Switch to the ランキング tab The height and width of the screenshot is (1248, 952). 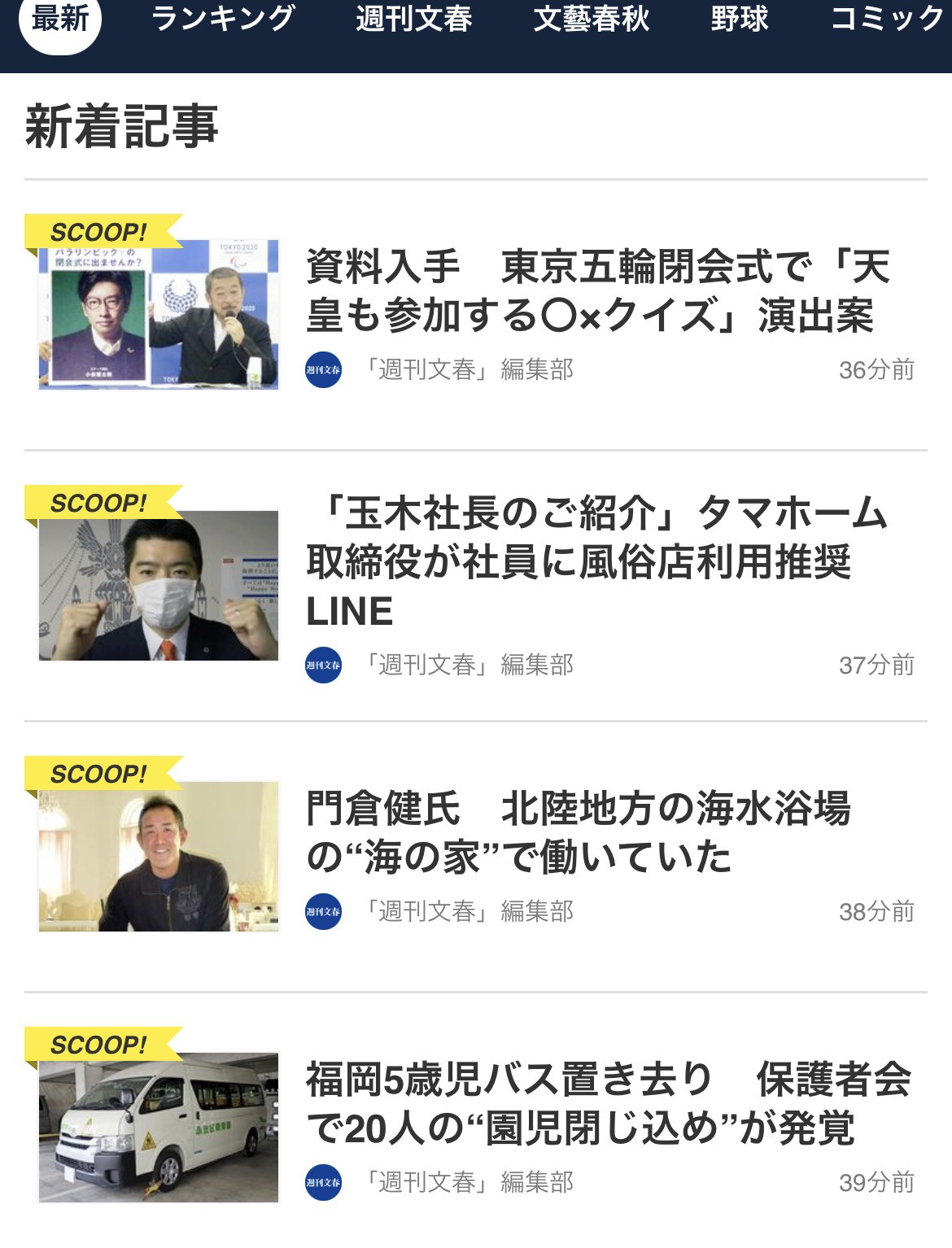tap(223, 20)
